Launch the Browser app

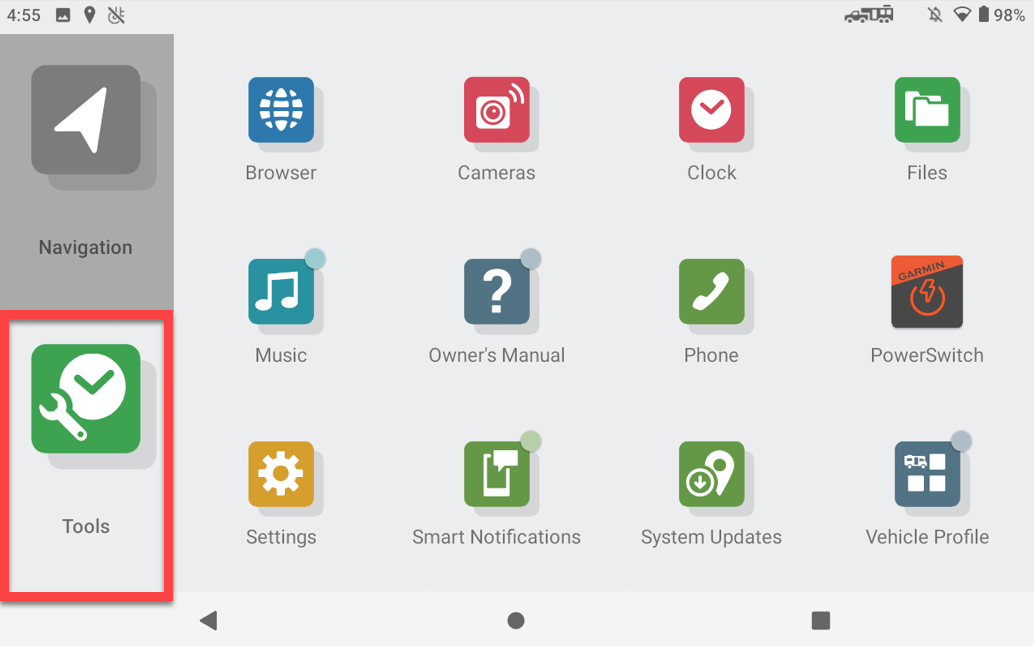281,110
